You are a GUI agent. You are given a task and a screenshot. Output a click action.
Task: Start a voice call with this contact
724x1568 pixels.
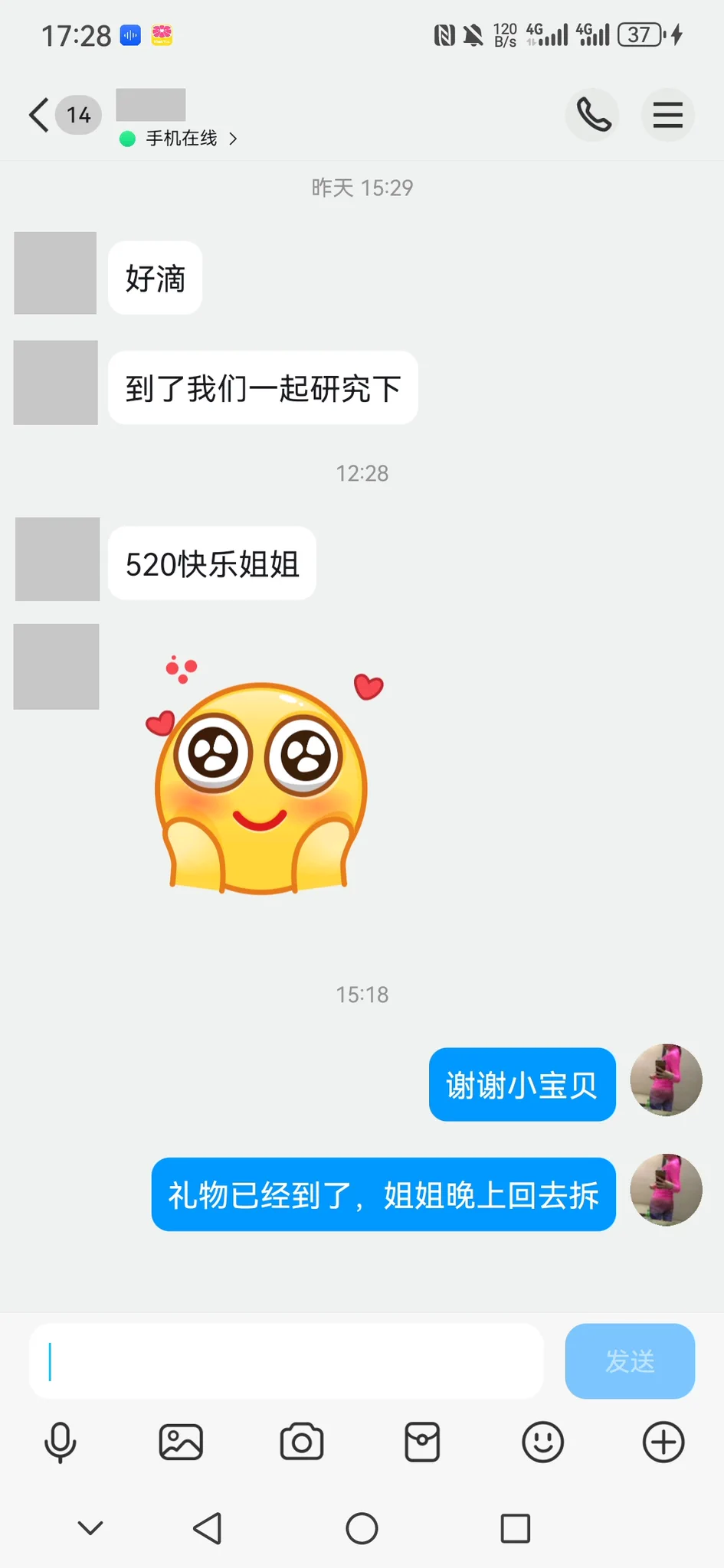point(593,116)
